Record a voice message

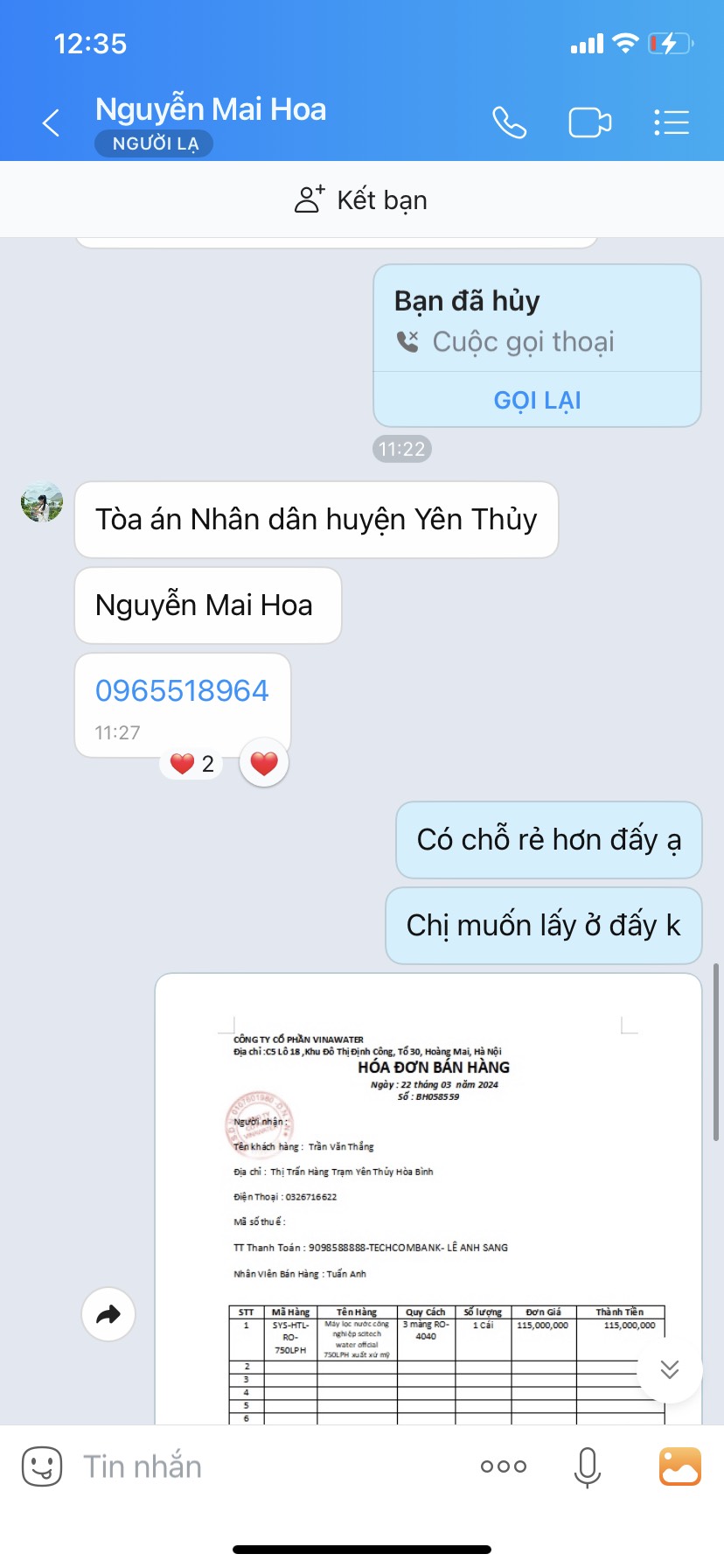click(x=588, y=1466)
